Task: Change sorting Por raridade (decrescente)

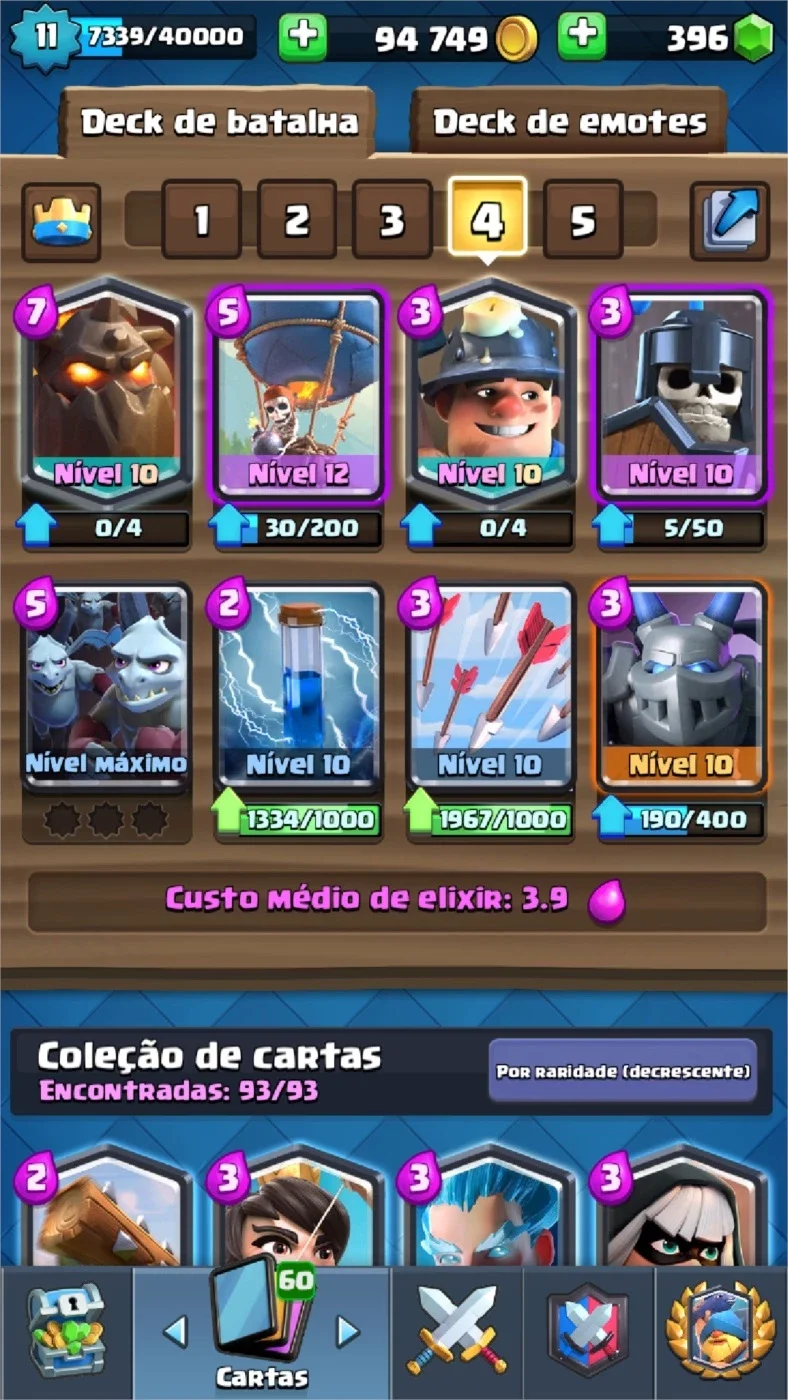Action: pyautogui.click(x=622, y=1071)
